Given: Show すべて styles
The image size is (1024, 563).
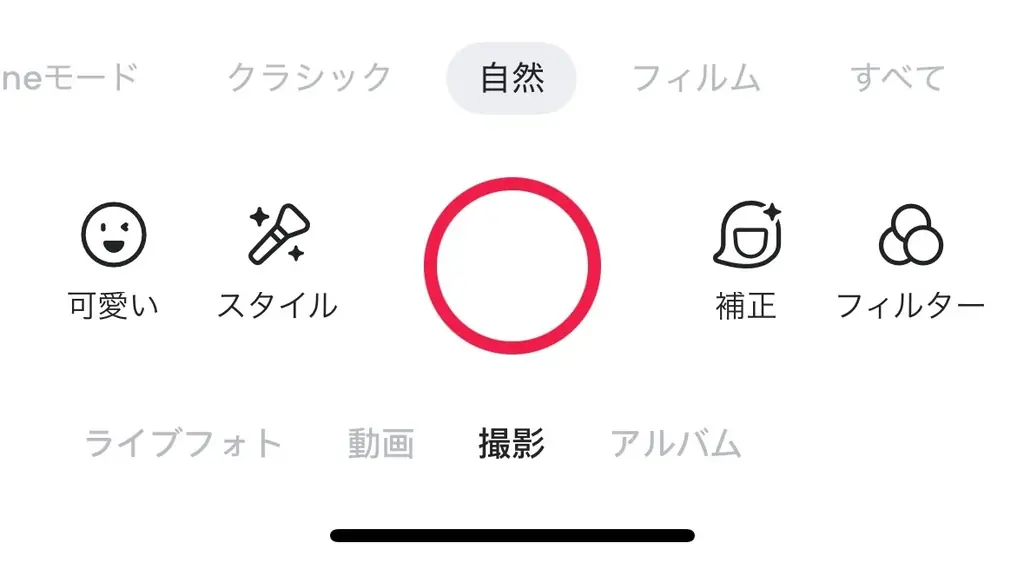Looking at the screenshot, I should point(897,78).
